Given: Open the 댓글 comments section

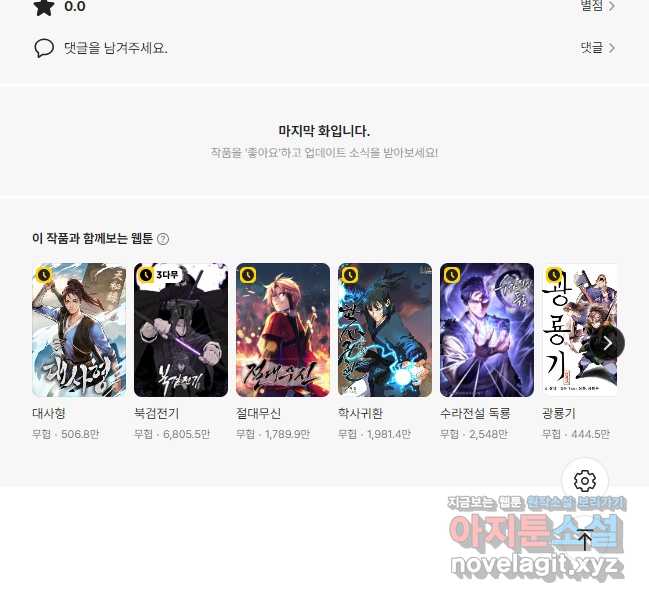Looking at the screenshot, I should (x=598, y=47).
